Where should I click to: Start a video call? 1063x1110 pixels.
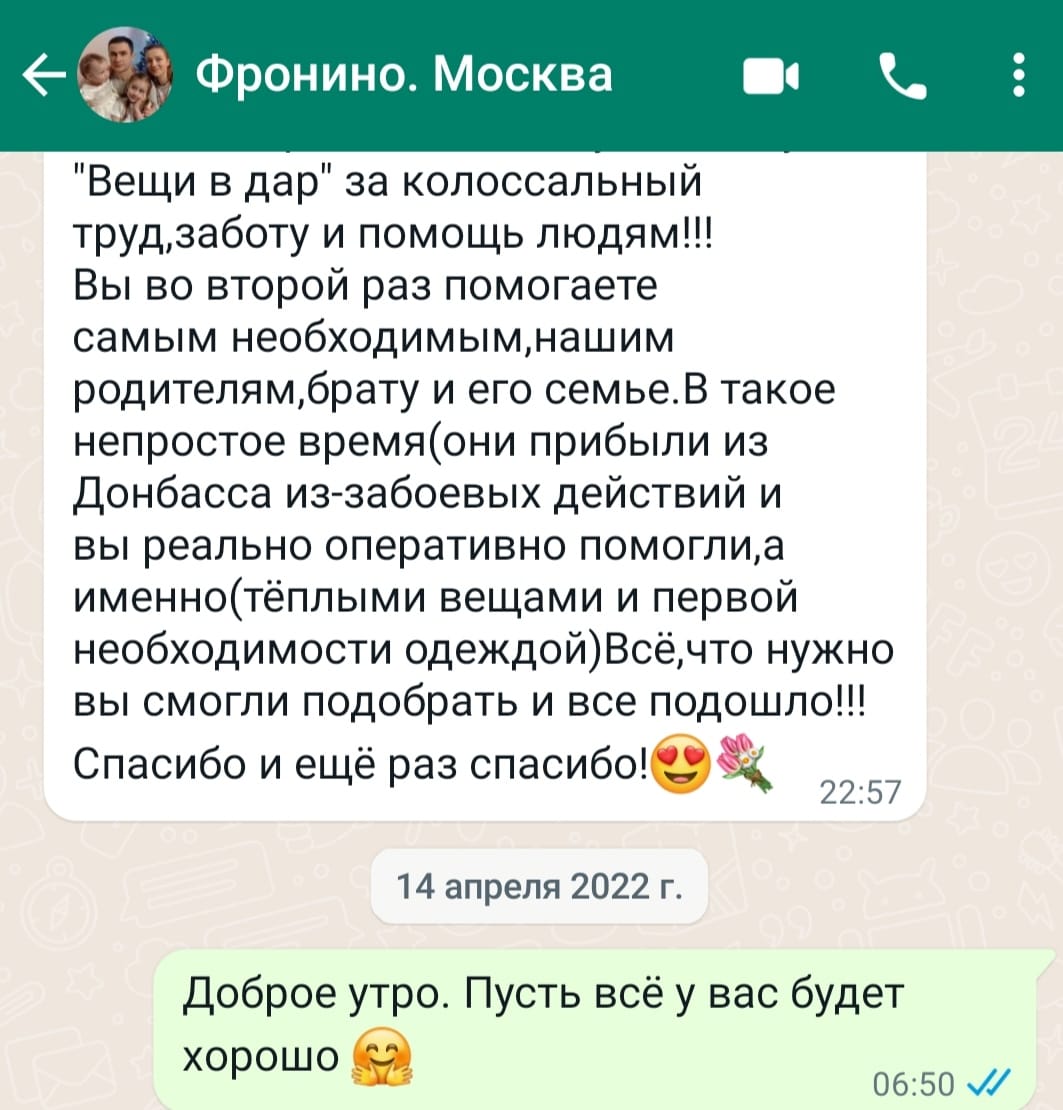[x=771, y=77]
